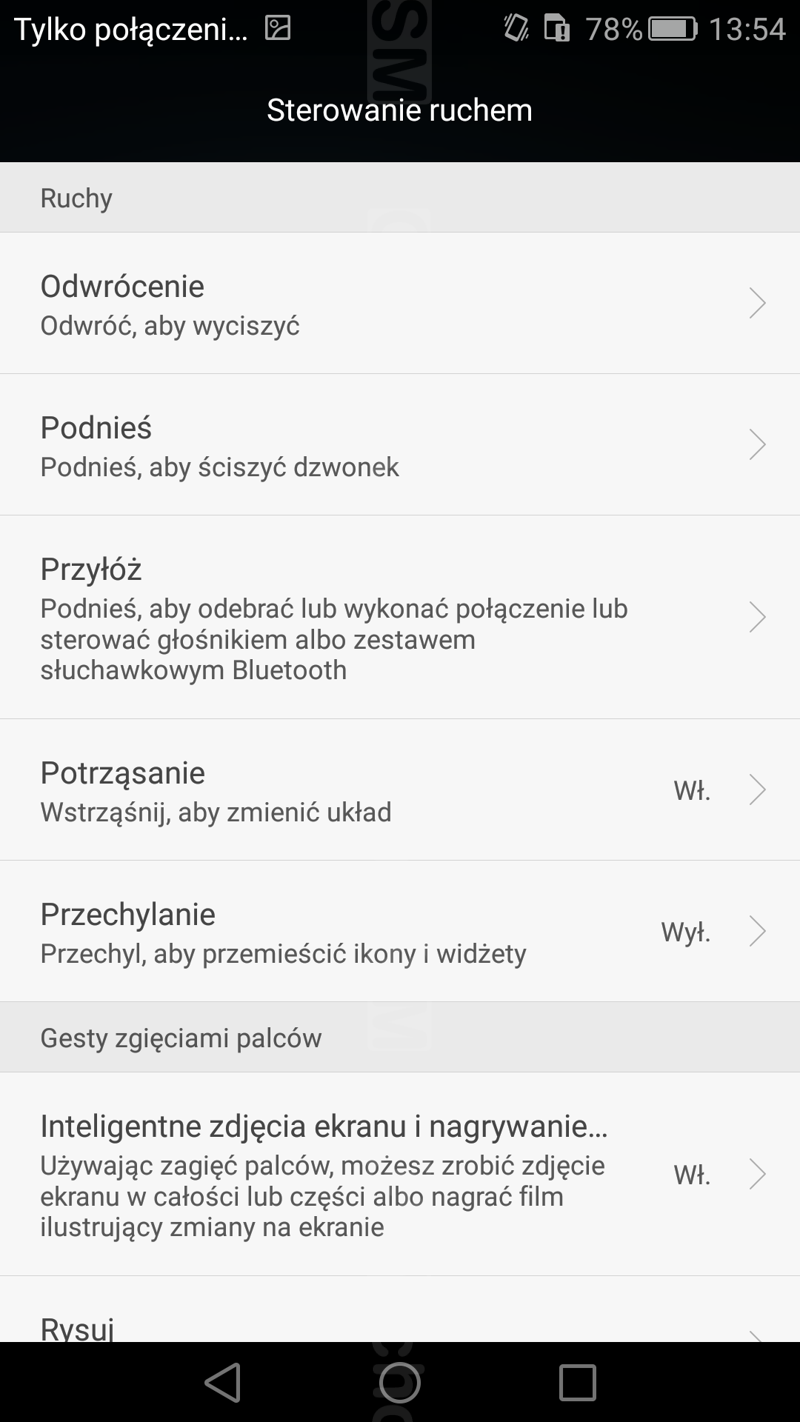This screenshot has height=1422, width=800.
Task: Open the Przechylanie tilt setting
Action: (400, 932)
